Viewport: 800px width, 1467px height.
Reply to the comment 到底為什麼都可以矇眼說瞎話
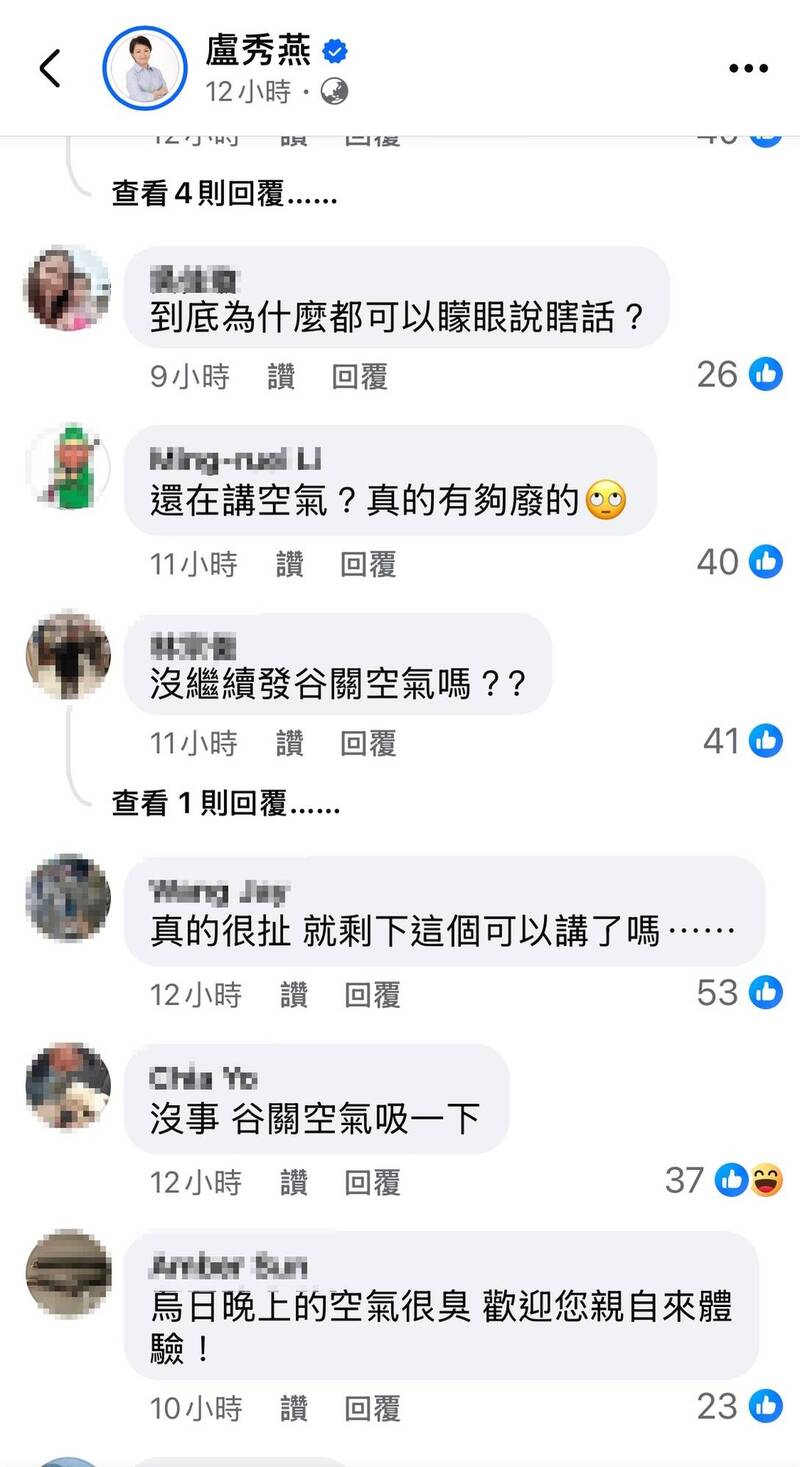click(x=359, y=377)
